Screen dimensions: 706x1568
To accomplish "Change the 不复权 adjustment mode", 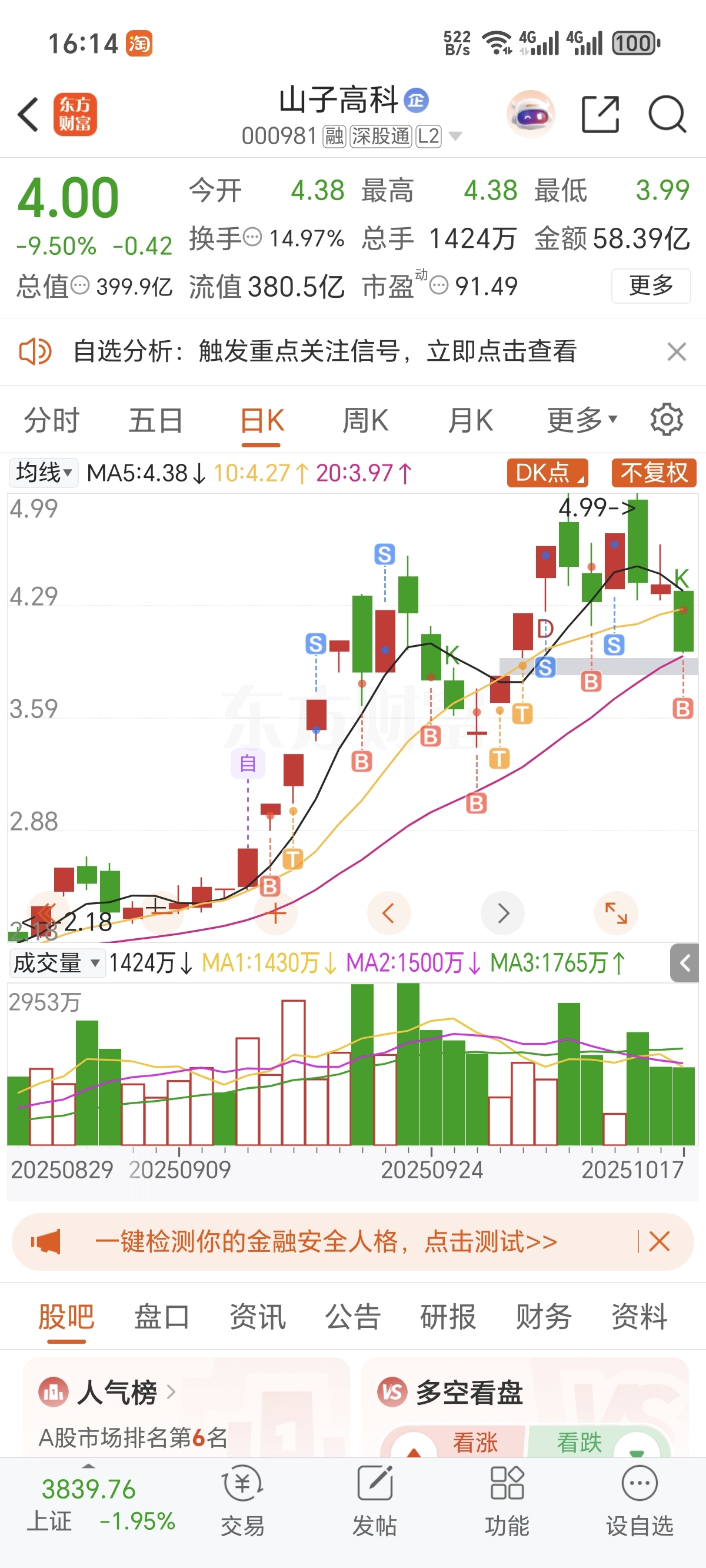I will tap(654, 473).
